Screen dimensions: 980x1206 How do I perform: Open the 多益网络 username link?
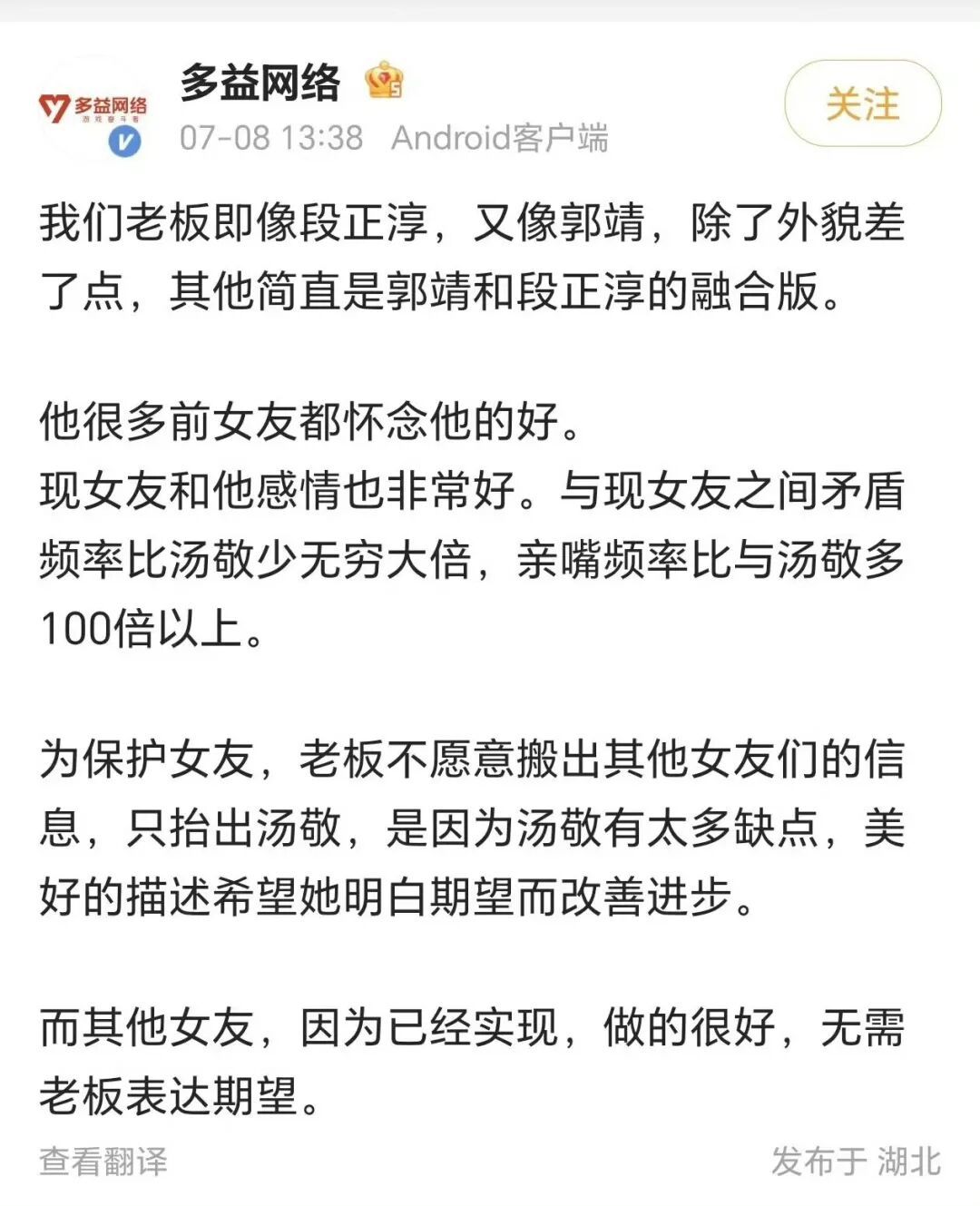coord(260,83)
